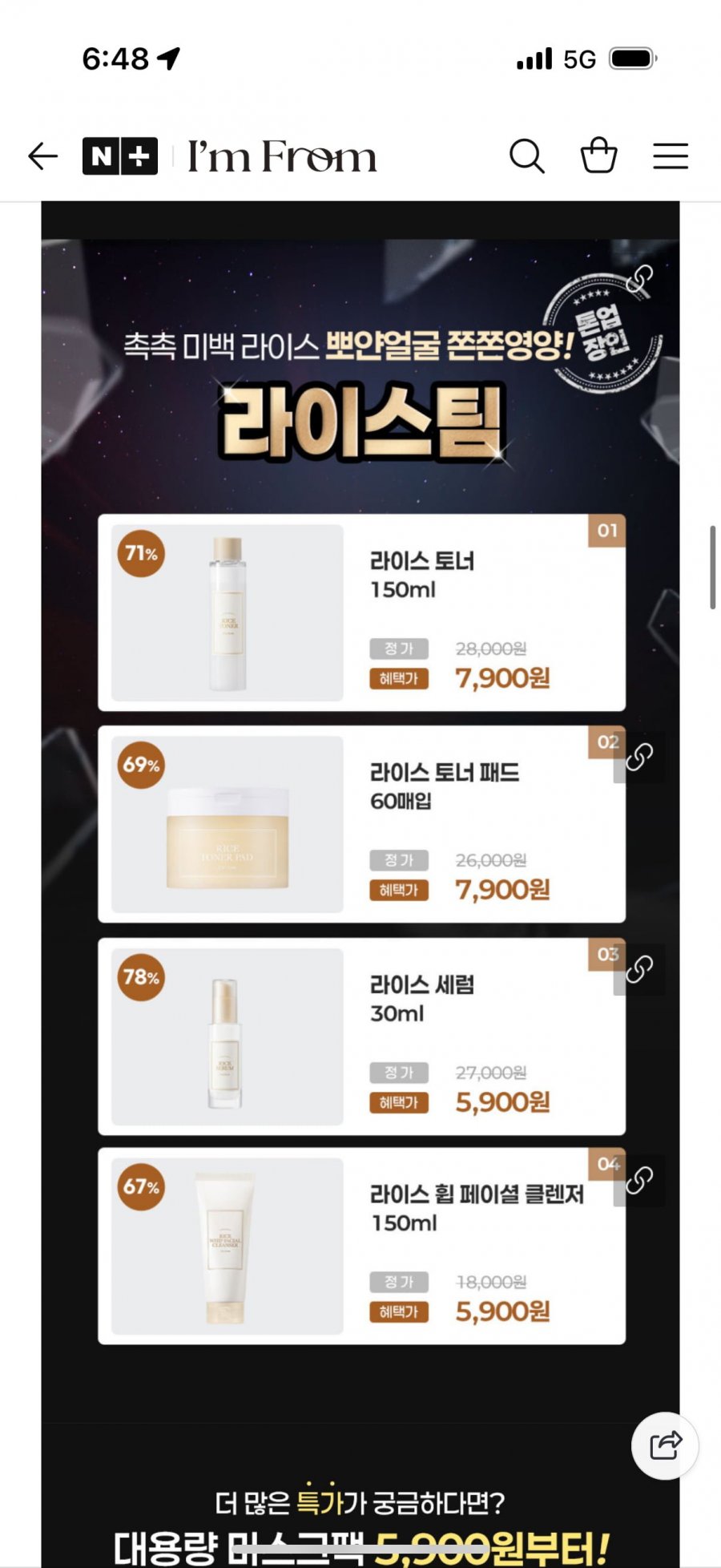Go back to the previous page
Image resolution: width=721 pixels, height=1568 pixels.
tap(43, 156)
